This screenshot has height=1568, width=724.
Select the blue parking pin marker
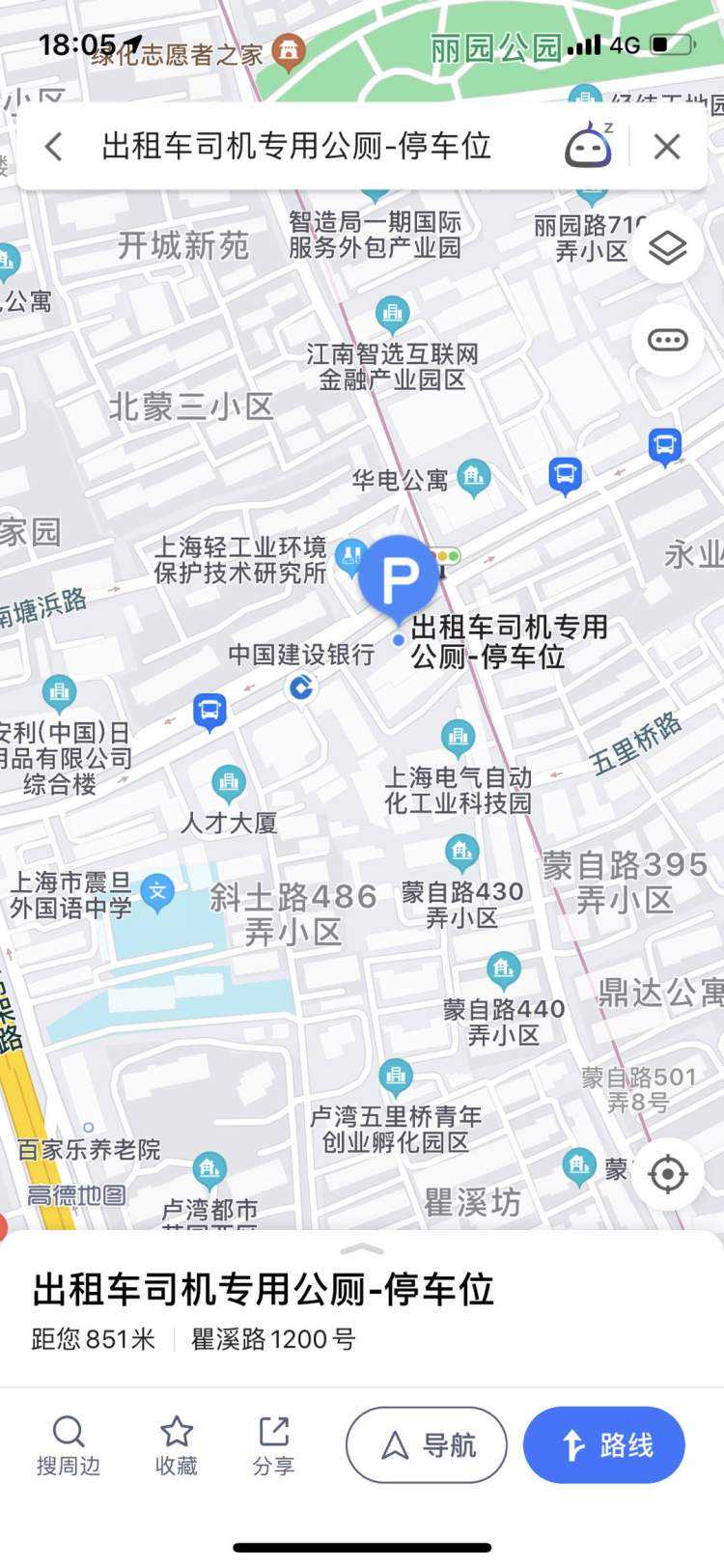[x=398, y=577]
